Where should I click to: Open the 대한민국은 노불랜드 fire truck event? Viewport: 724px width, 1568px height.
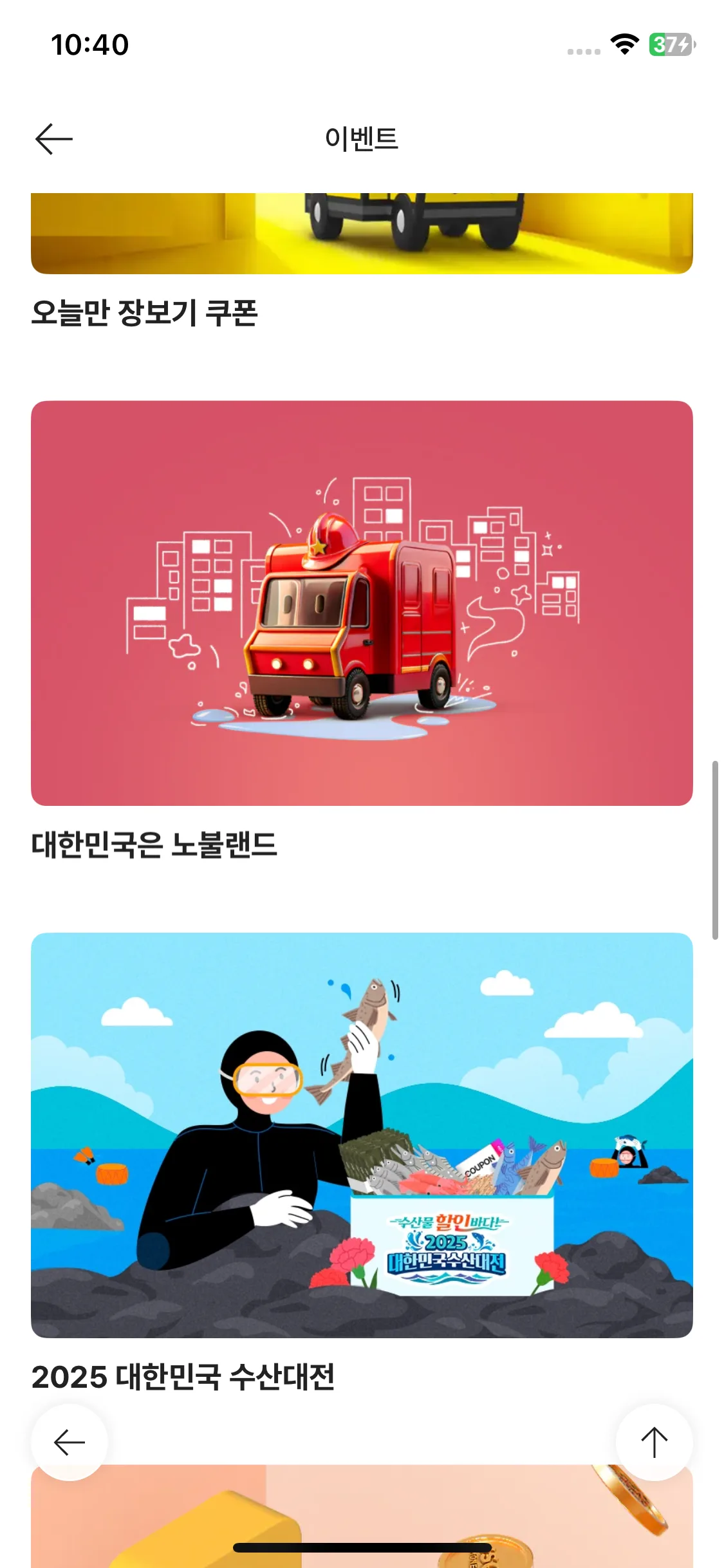[362, 603]
